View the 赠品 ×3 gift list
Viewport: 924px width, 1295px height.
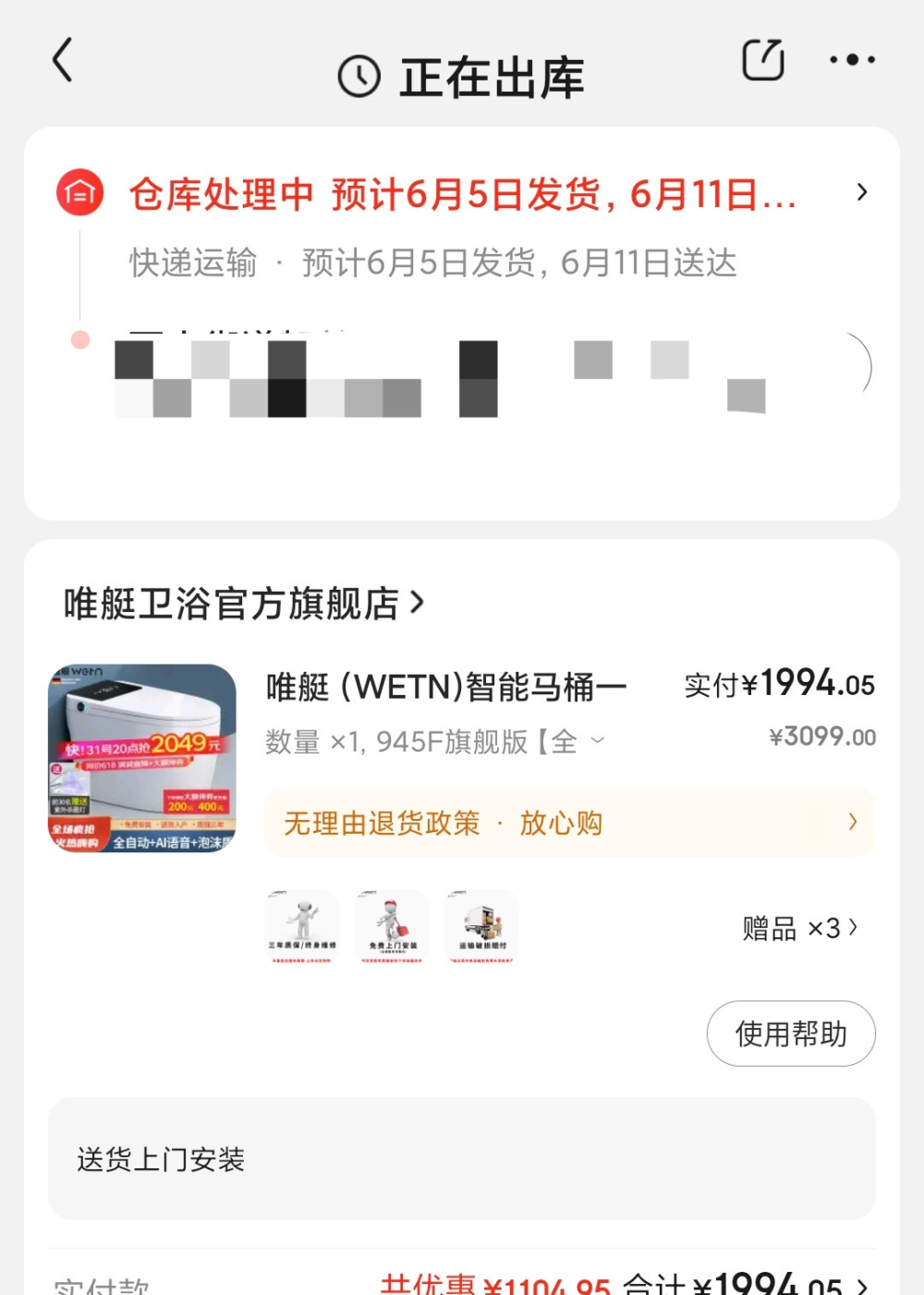coord(800,927)
